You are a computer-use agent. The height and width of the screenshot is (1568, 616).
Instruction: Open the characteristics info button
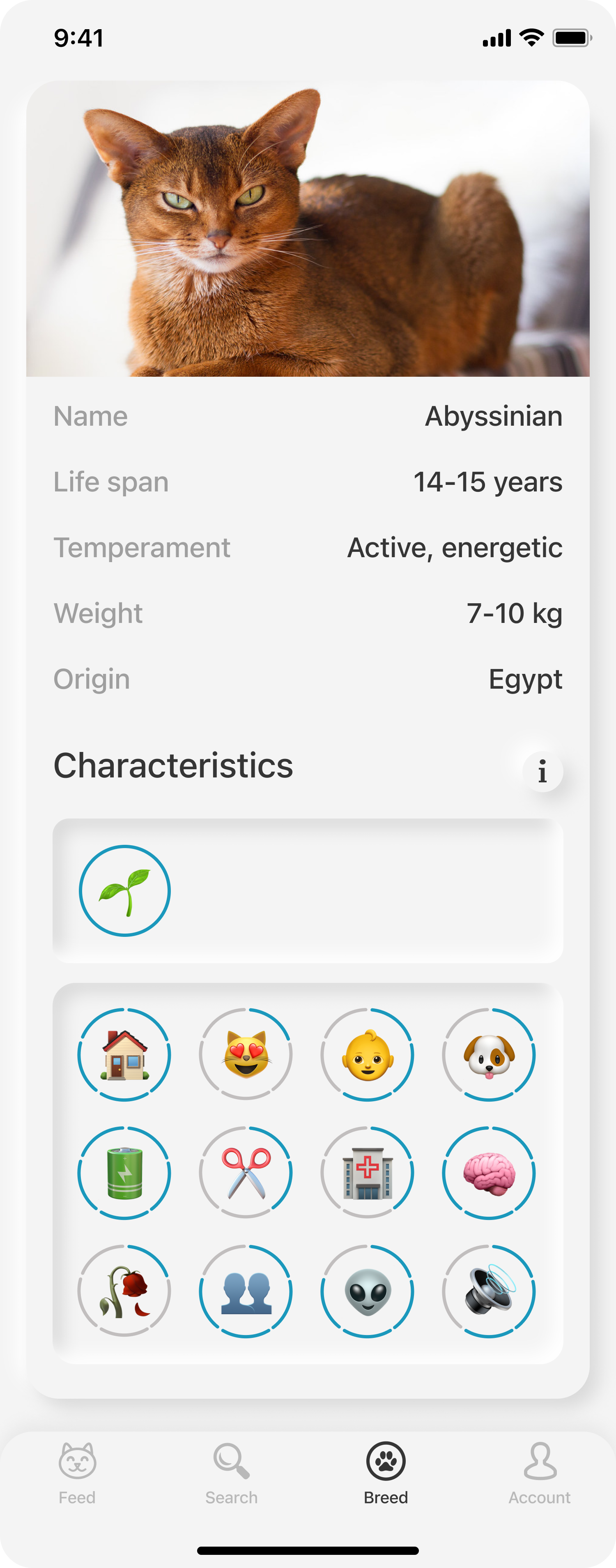(x=542, y=772)
